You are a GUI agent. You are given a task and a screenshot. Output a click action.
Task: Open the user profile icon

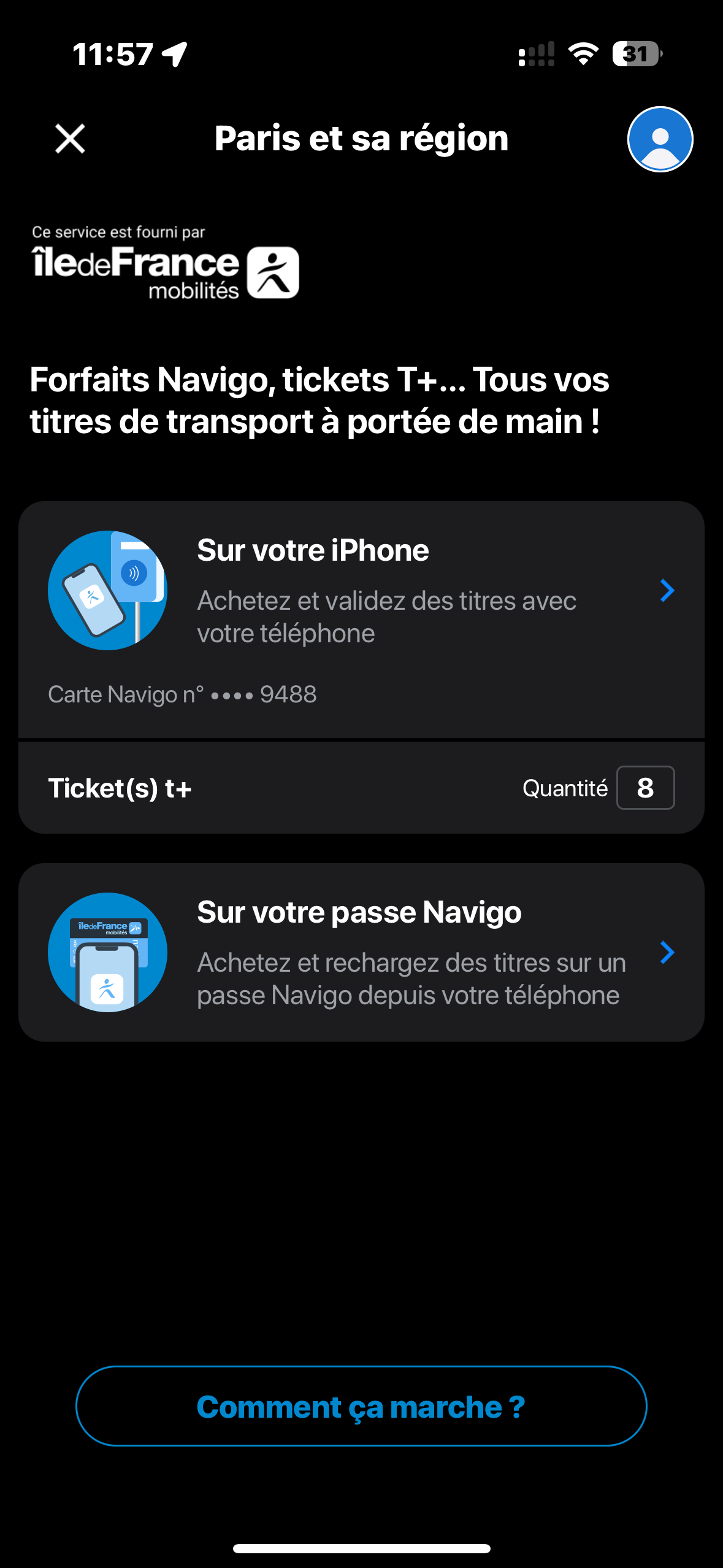pyautogui.click(x=660, y=139)
